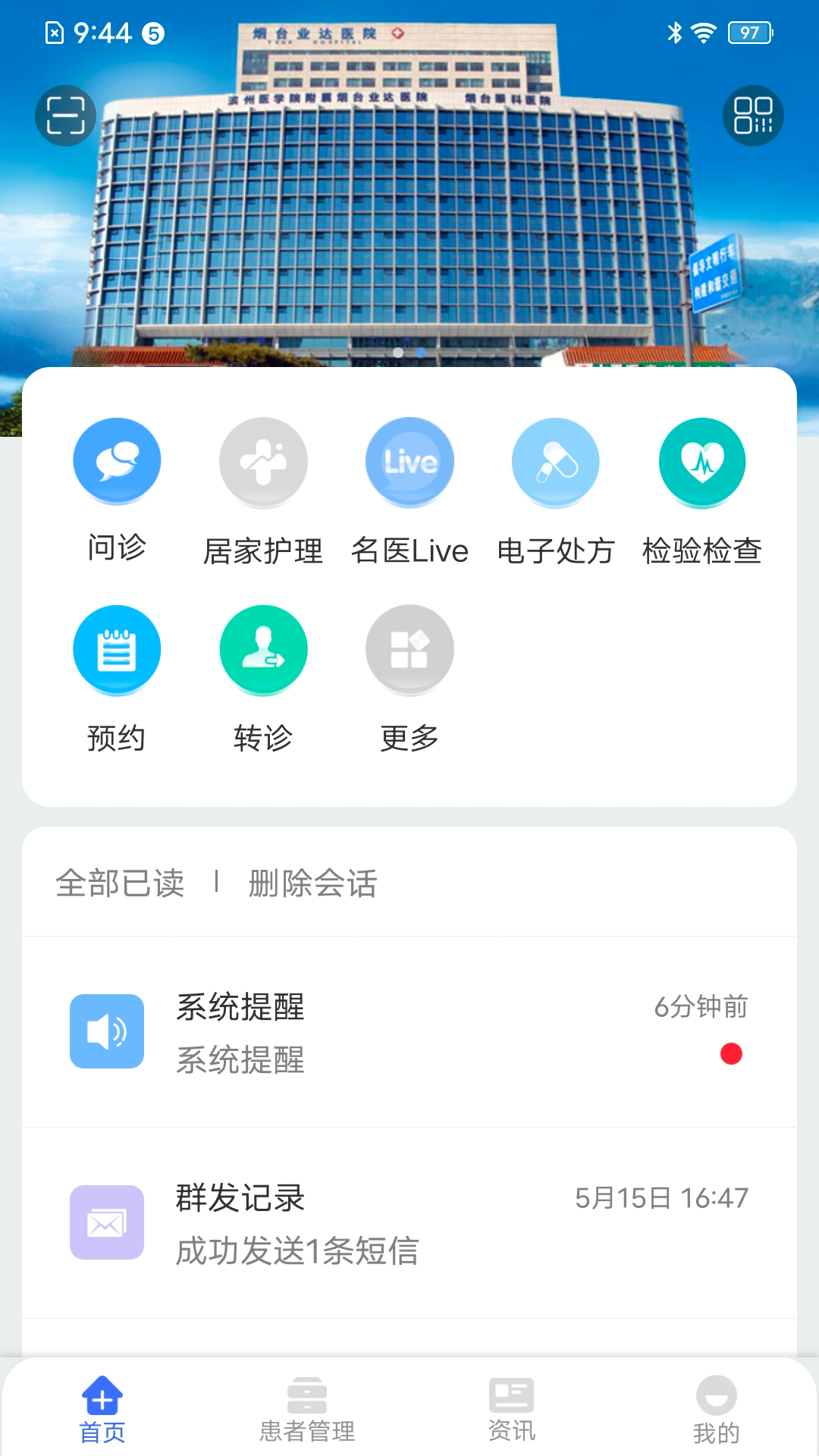
Task: Select the 转诊 referral icon
Action: point(263,649)
